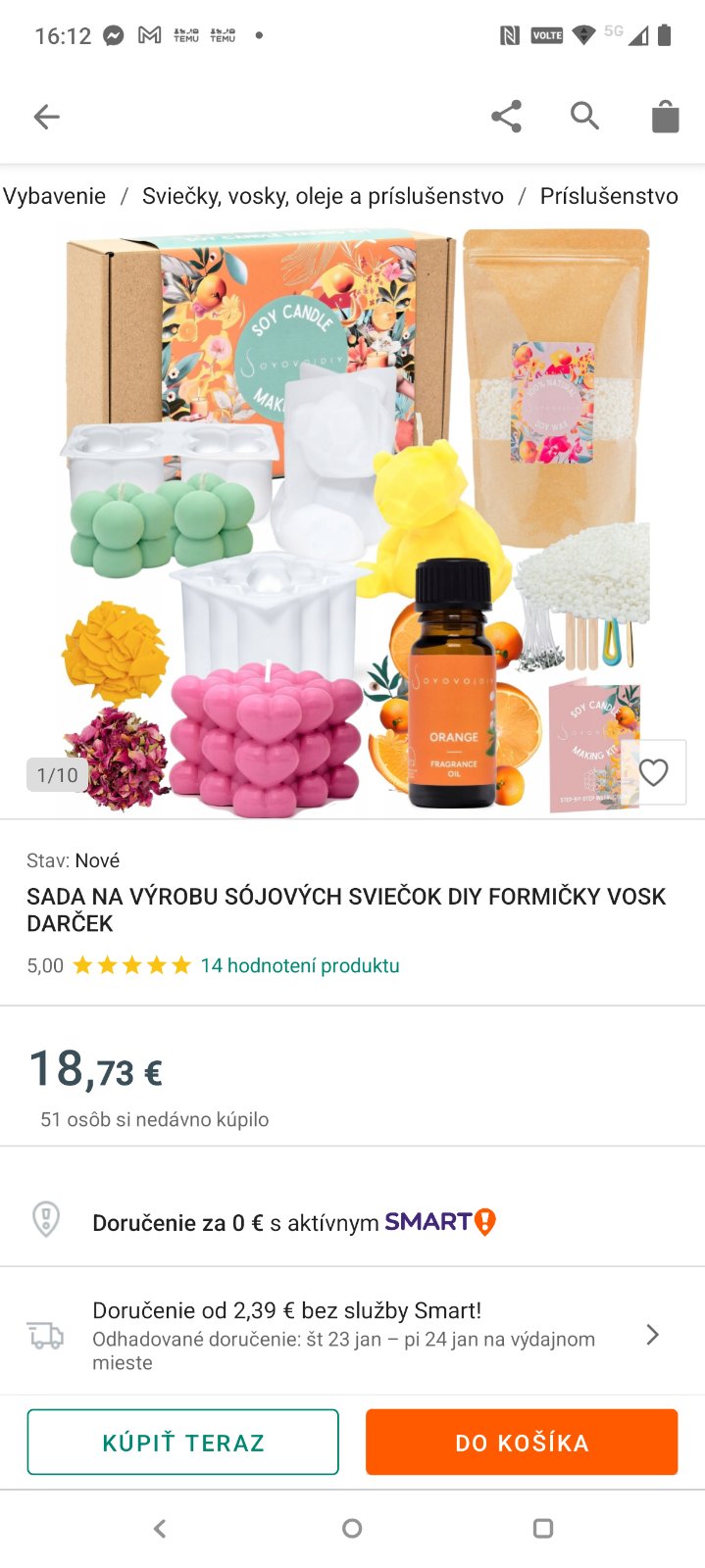
Task: Go back using the top arrow
Action: click(46, 117)
